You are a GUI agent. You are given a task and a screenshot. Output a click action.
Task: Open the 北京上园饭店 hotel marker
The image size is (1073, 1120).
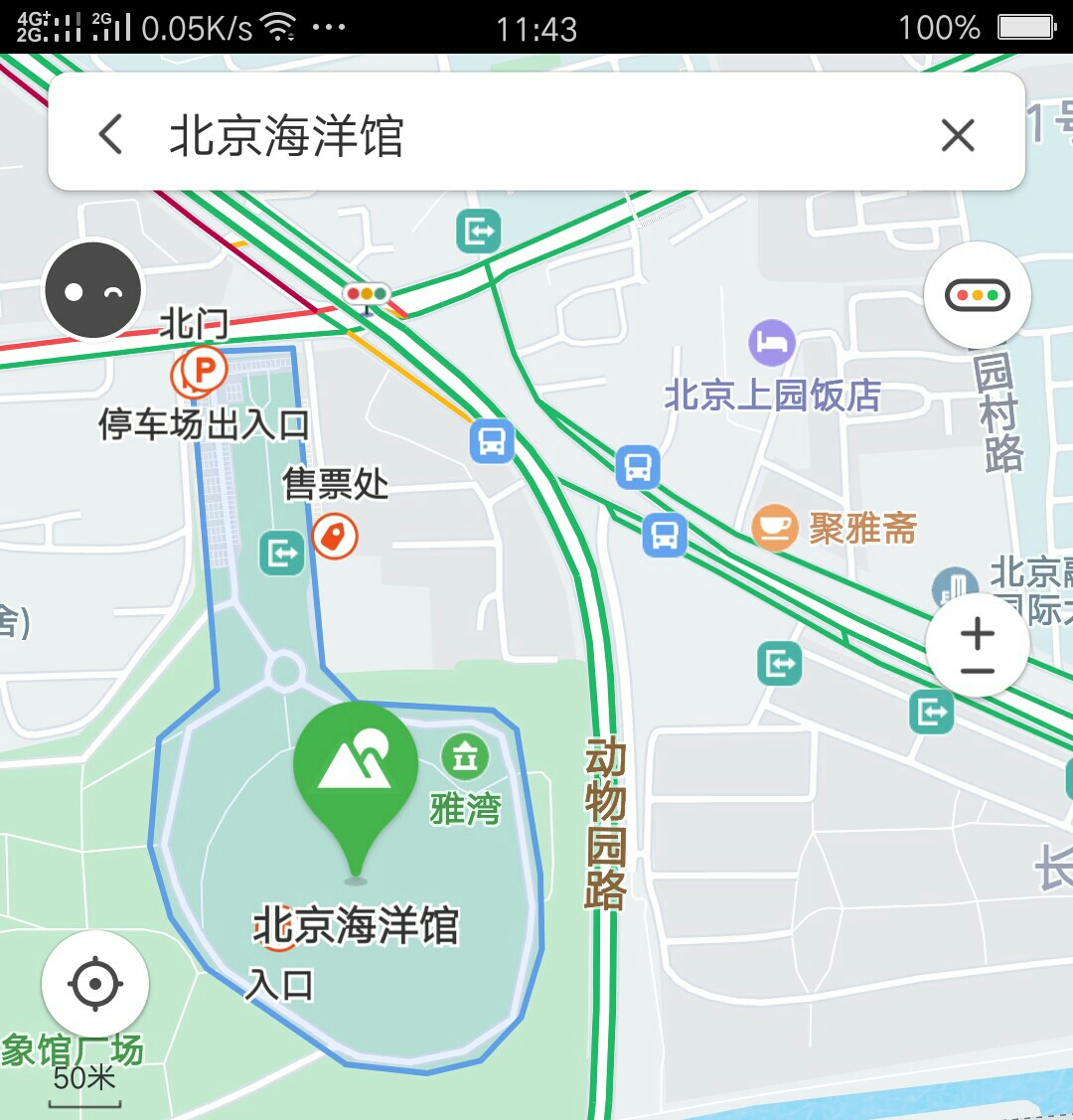tap(772, 344)
